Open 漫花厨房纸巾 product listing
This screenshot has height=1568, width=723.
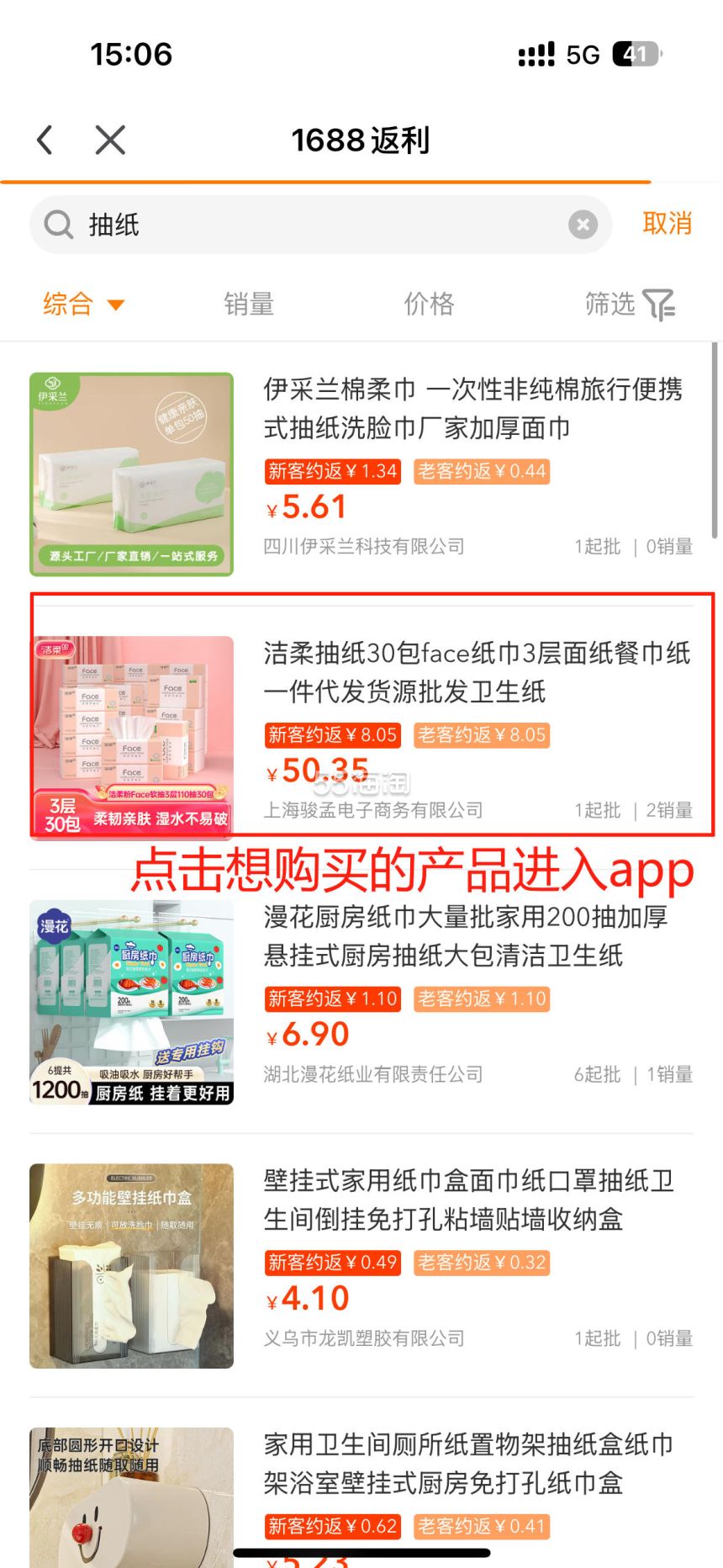[465, 935]
